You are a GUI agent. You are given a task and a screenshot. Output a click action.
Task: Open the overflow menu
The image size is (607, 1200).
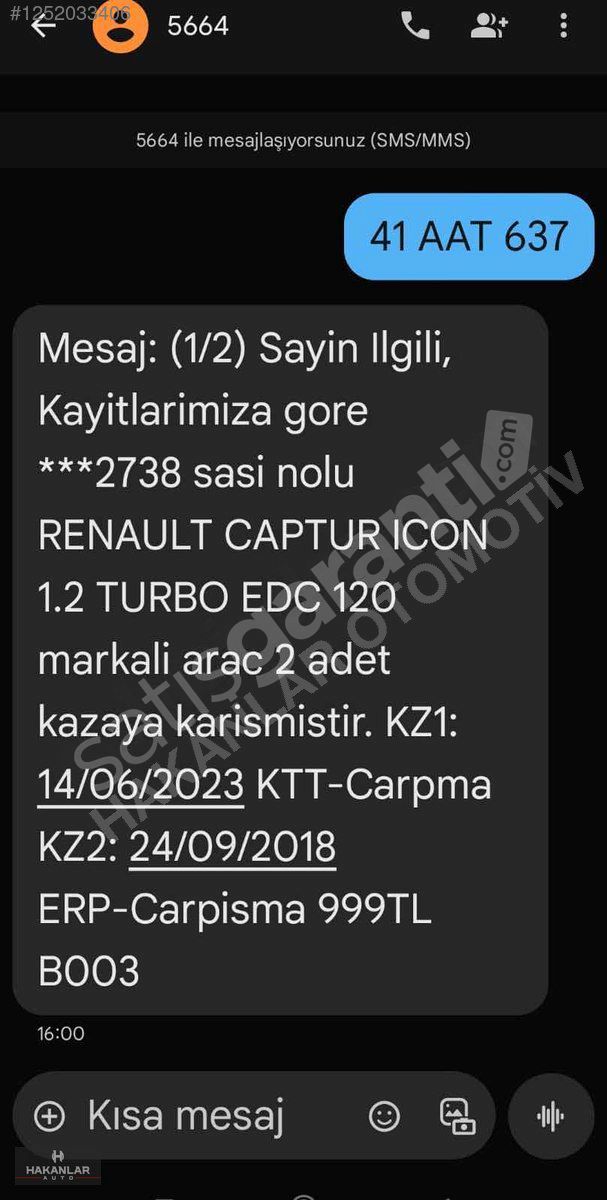coord(564,26)
